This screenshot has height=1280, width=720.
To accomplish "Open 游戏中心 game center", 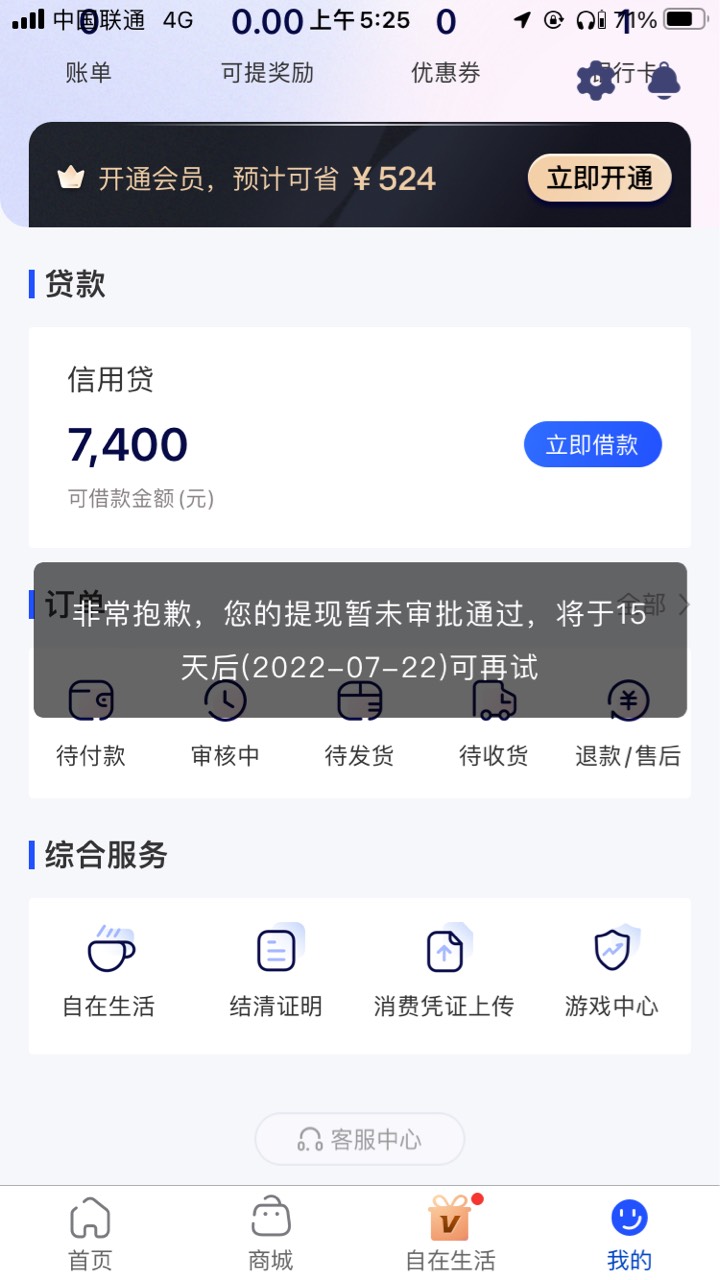I will (x=612, y=972).
